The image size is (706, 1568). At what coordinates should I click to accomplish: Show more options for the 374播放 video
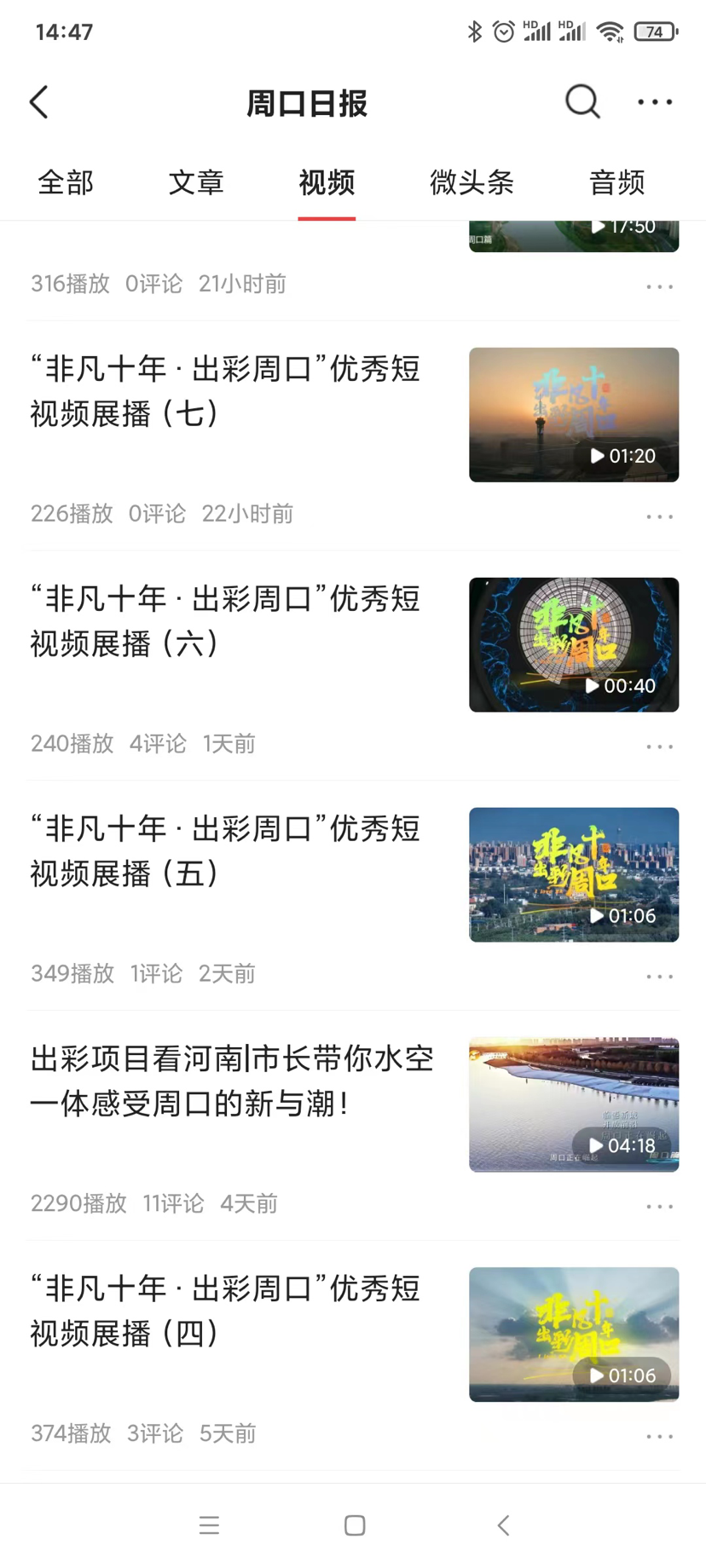tap(659, 1437)
